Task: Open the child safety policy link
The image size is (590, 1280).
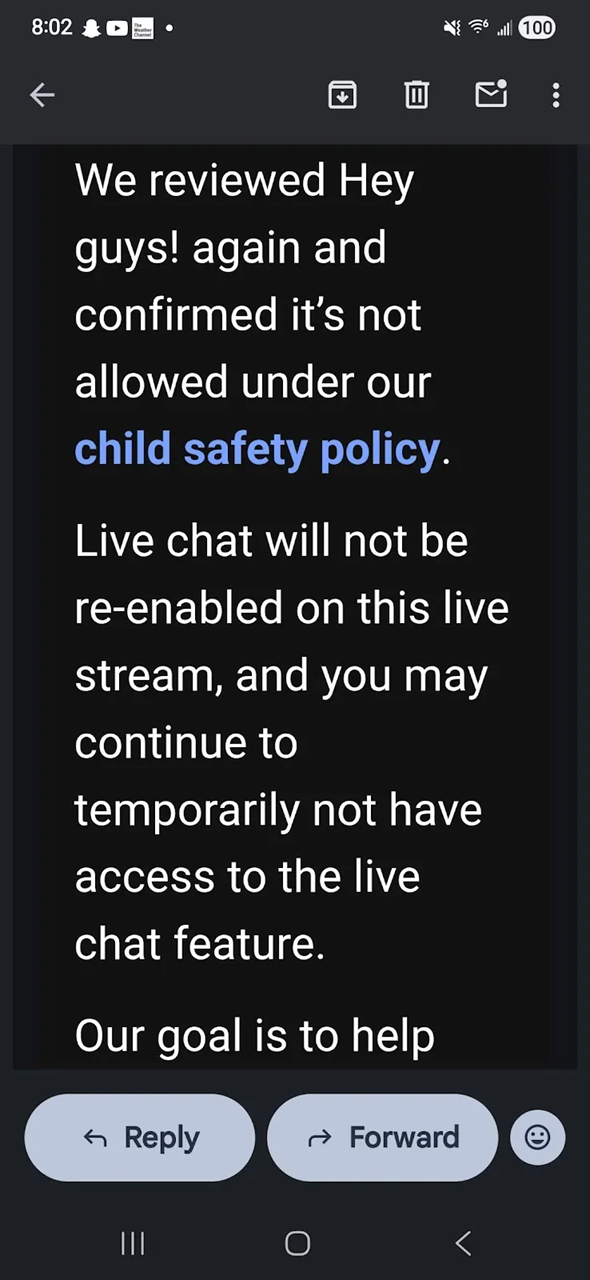Action: click(x=257, y=450)
